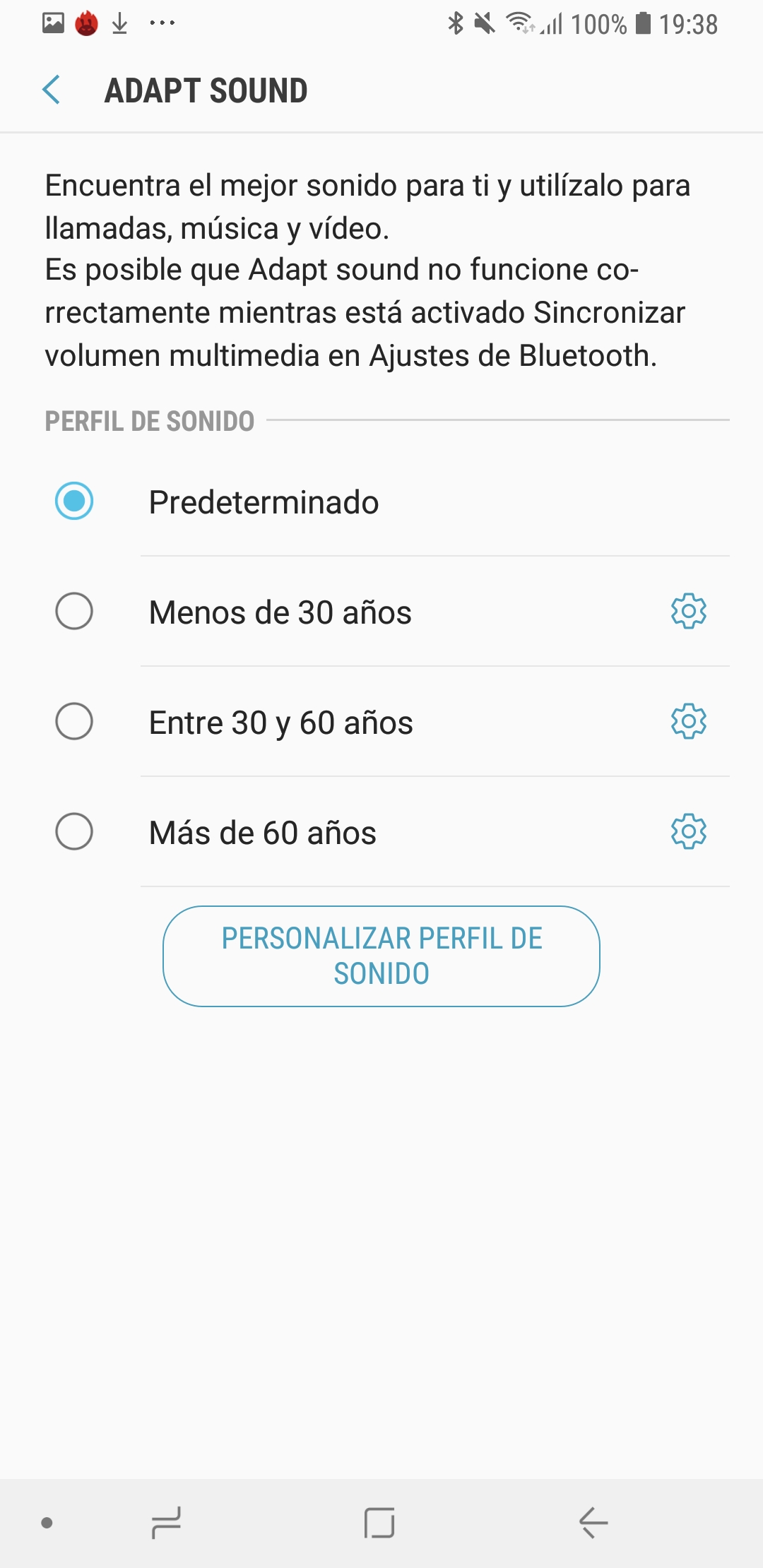Open settings gear for Más de 60 años
The width and height of the screenshot is (763, 1568).
tap(688, 832)
